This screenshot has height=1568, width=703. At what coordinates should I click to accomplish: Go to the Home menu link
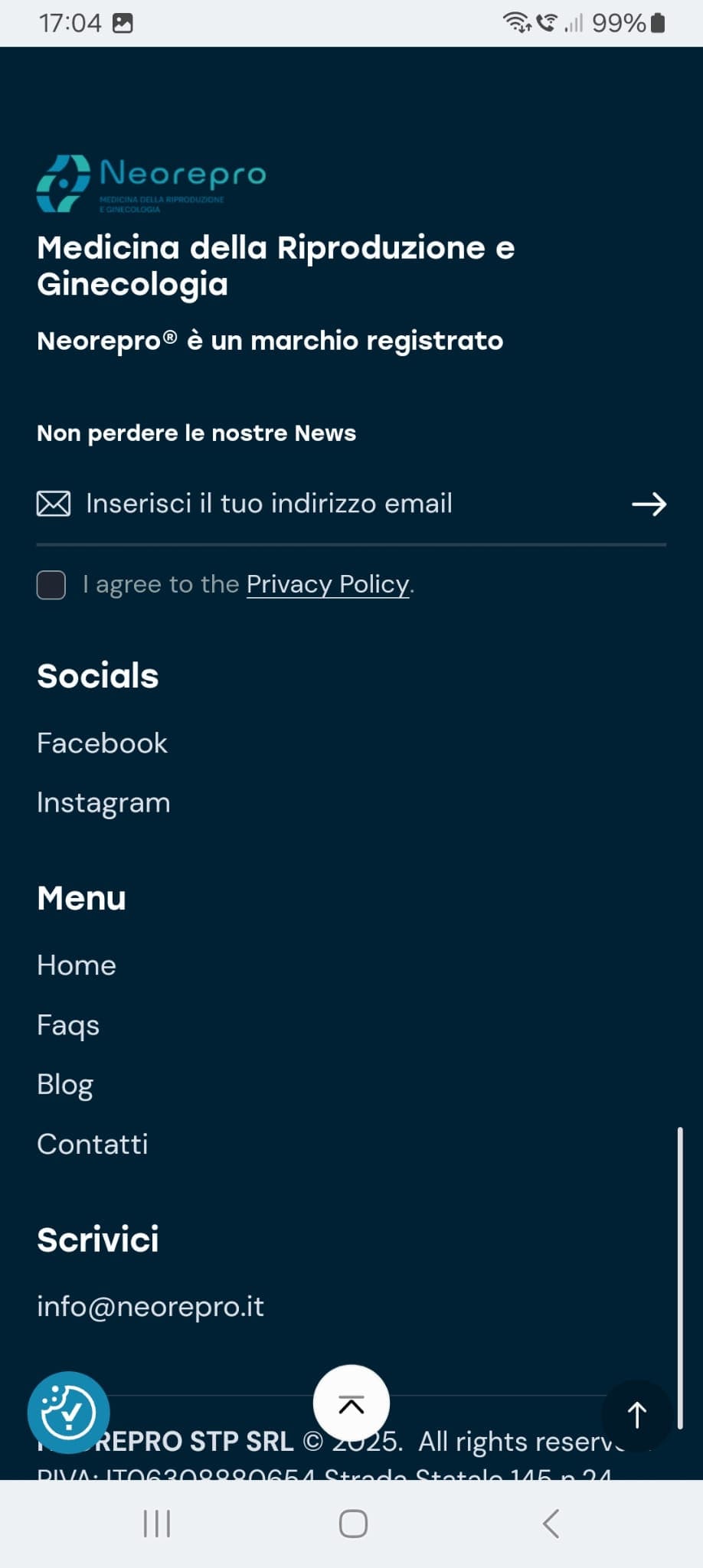point(77,965)
